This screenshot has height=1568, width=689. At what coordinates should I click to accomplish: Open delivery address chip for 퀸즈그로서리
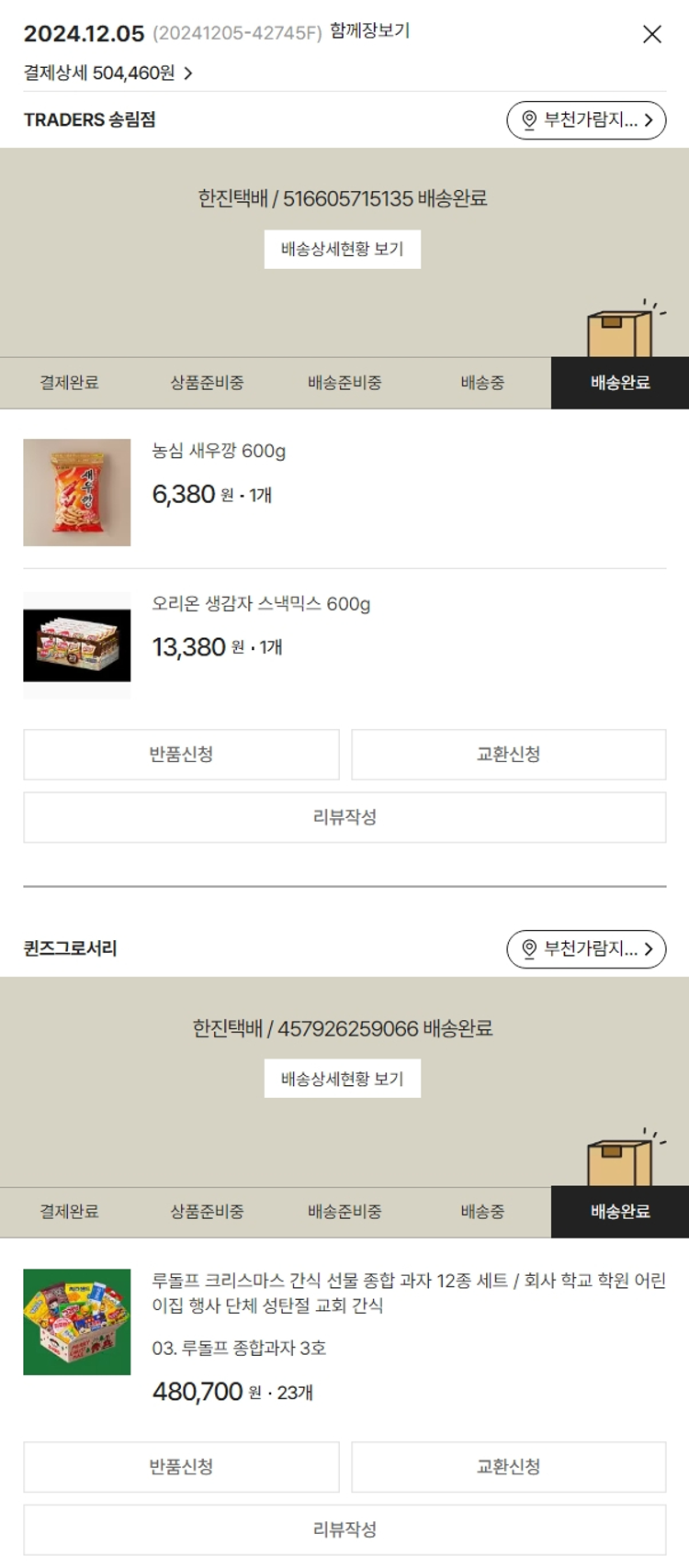586,949
